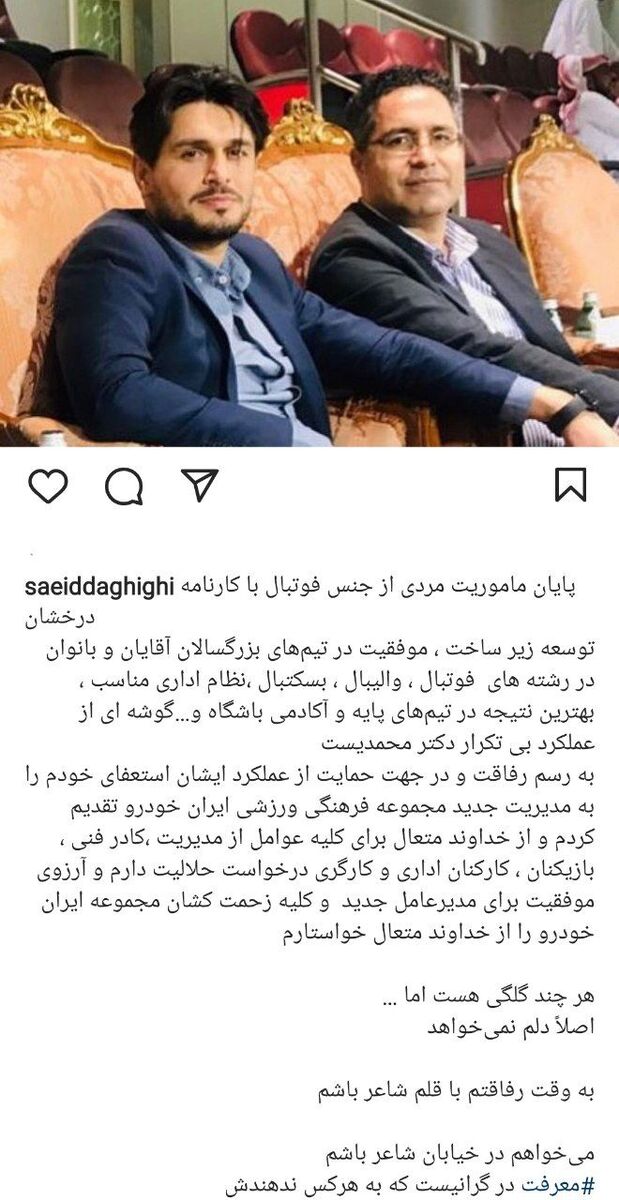
Task: Open the post photo of two men
Action: coord(309,223)
